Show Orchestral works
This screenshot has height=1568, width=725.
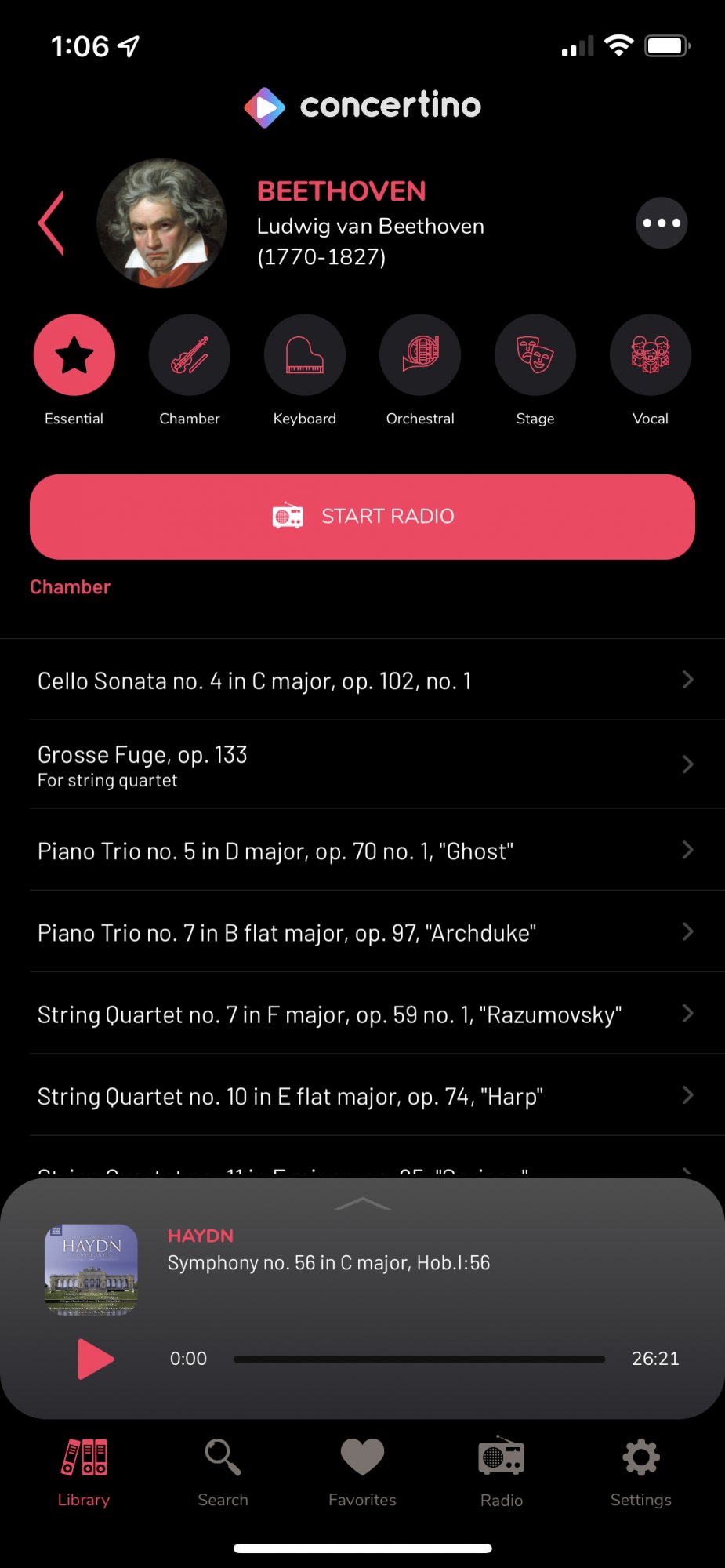(420, 356)
